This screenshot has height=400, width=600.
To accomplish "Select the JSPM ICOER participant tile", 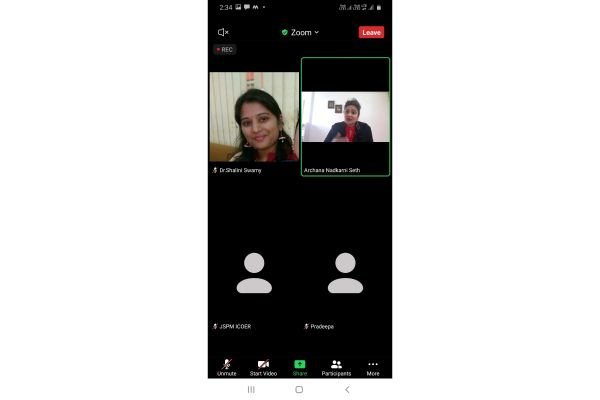I will pyautogui.click(x=254, y=274).
